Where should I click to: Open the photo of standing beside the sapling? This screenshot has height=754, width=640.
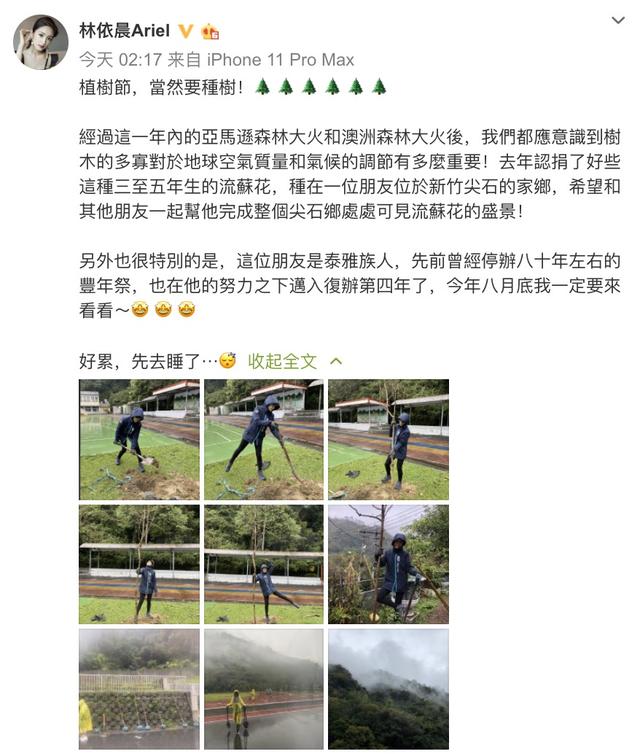point(139,564)
